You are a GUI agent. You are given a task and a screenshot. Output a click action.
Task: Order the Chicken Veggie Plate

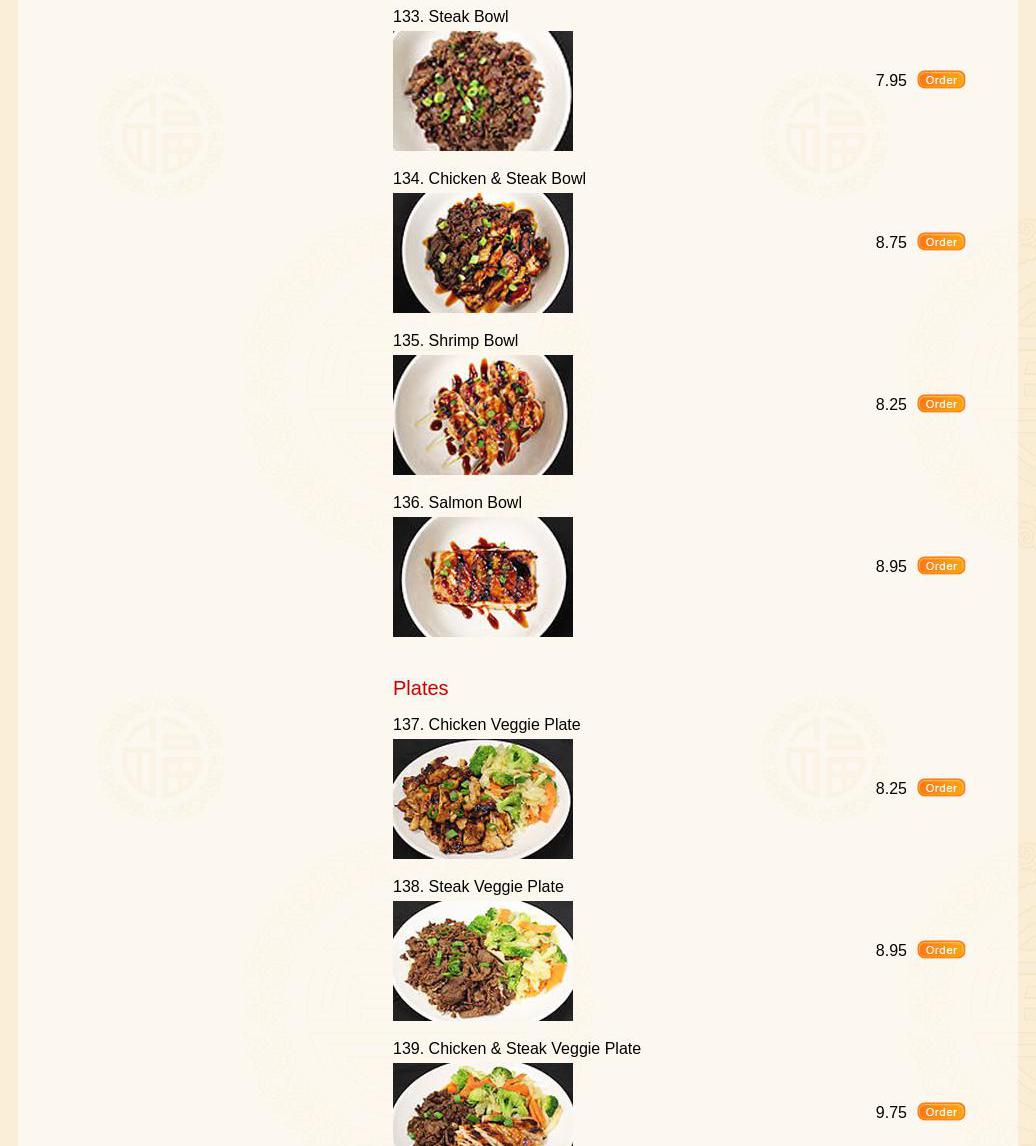coord(941,788)
